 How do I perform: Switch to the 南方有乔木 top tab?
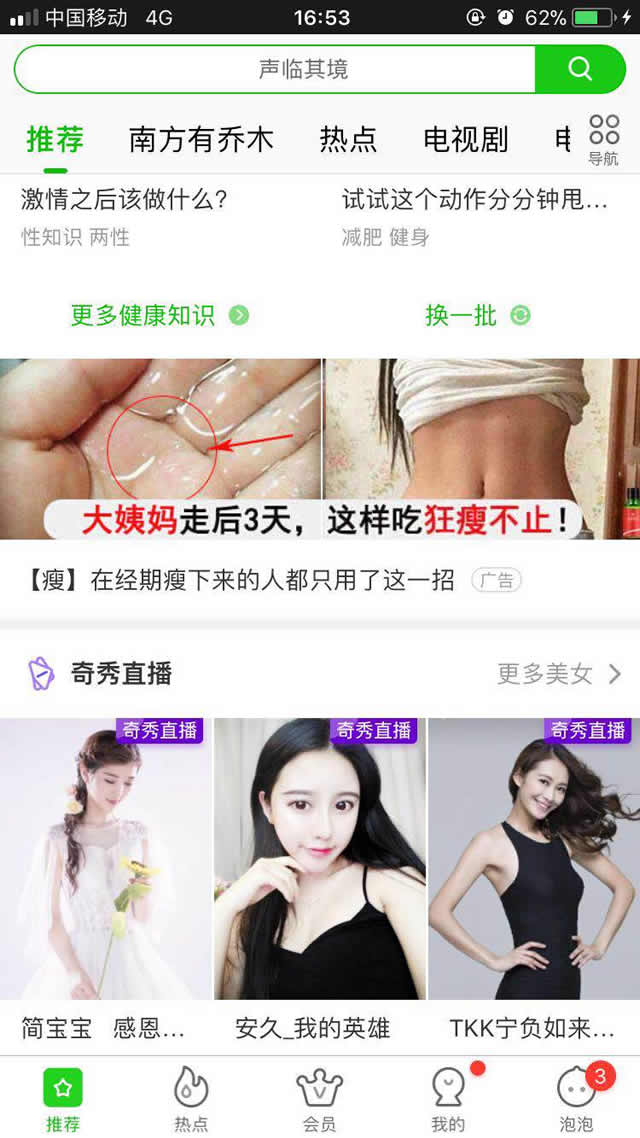201,139
